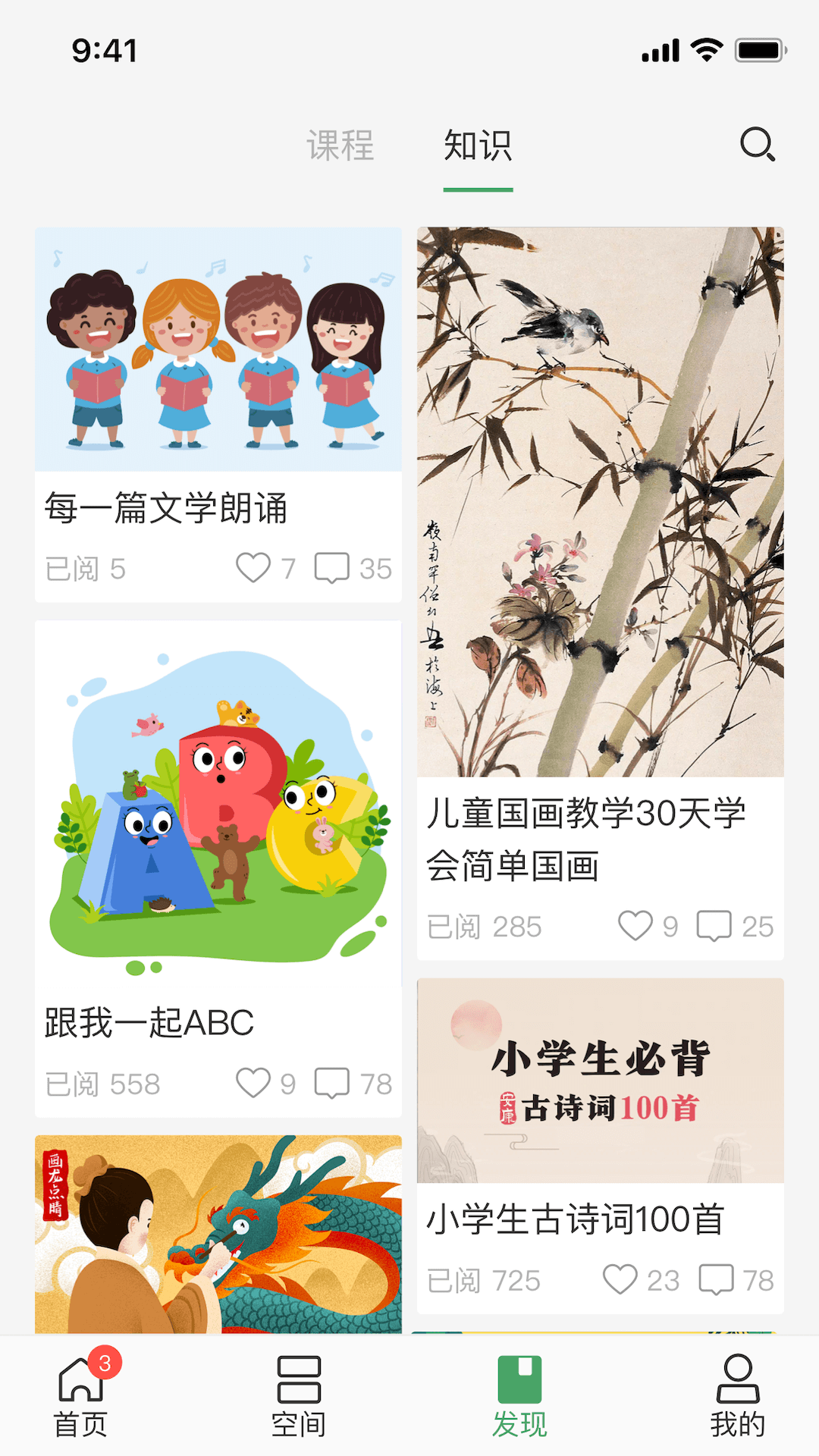Screen dimensions: 819x1456
Task: Tap the 发现 tab
Action: [519, 1396]
